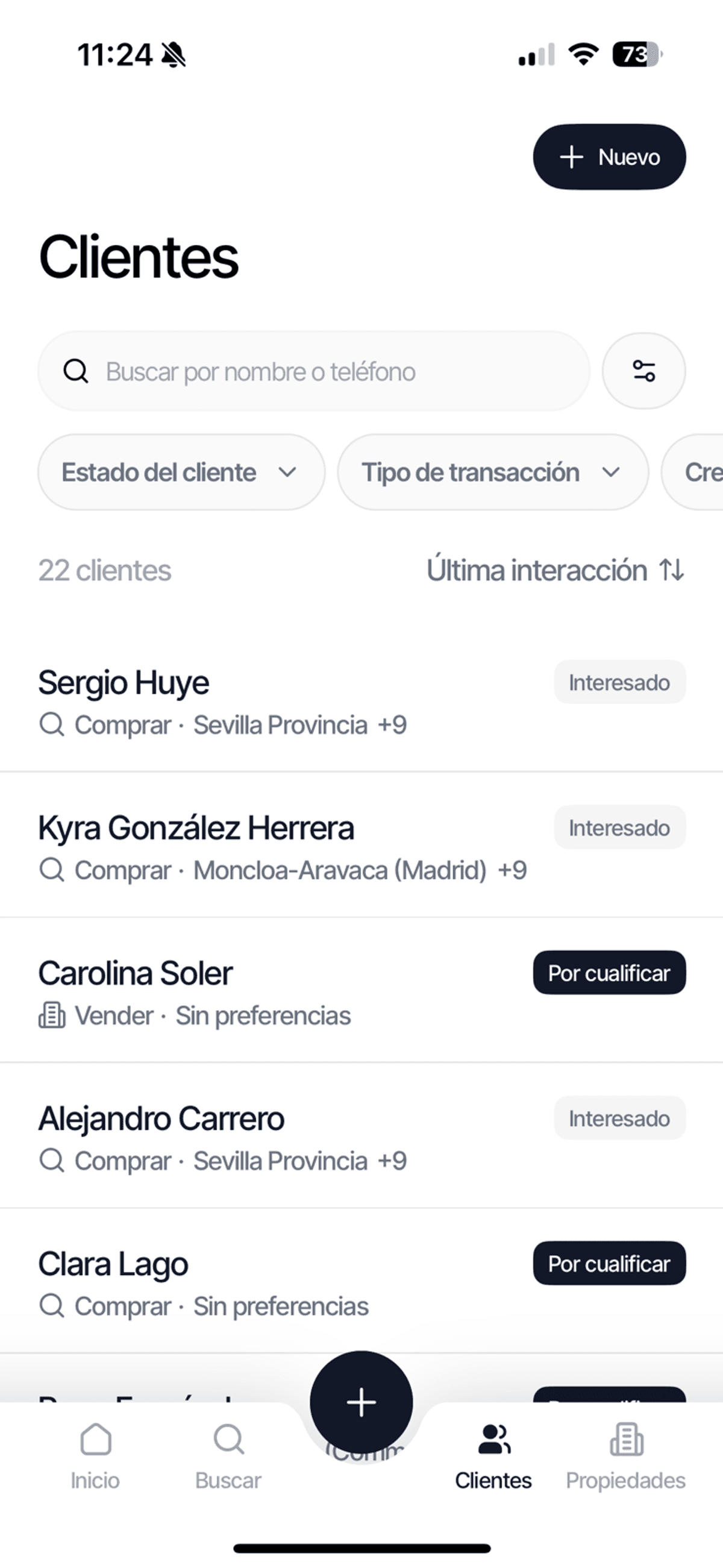Tap the floating plus button
Image resolution: width=723 pixels, height=1568 pixels.
point(361,1402)
